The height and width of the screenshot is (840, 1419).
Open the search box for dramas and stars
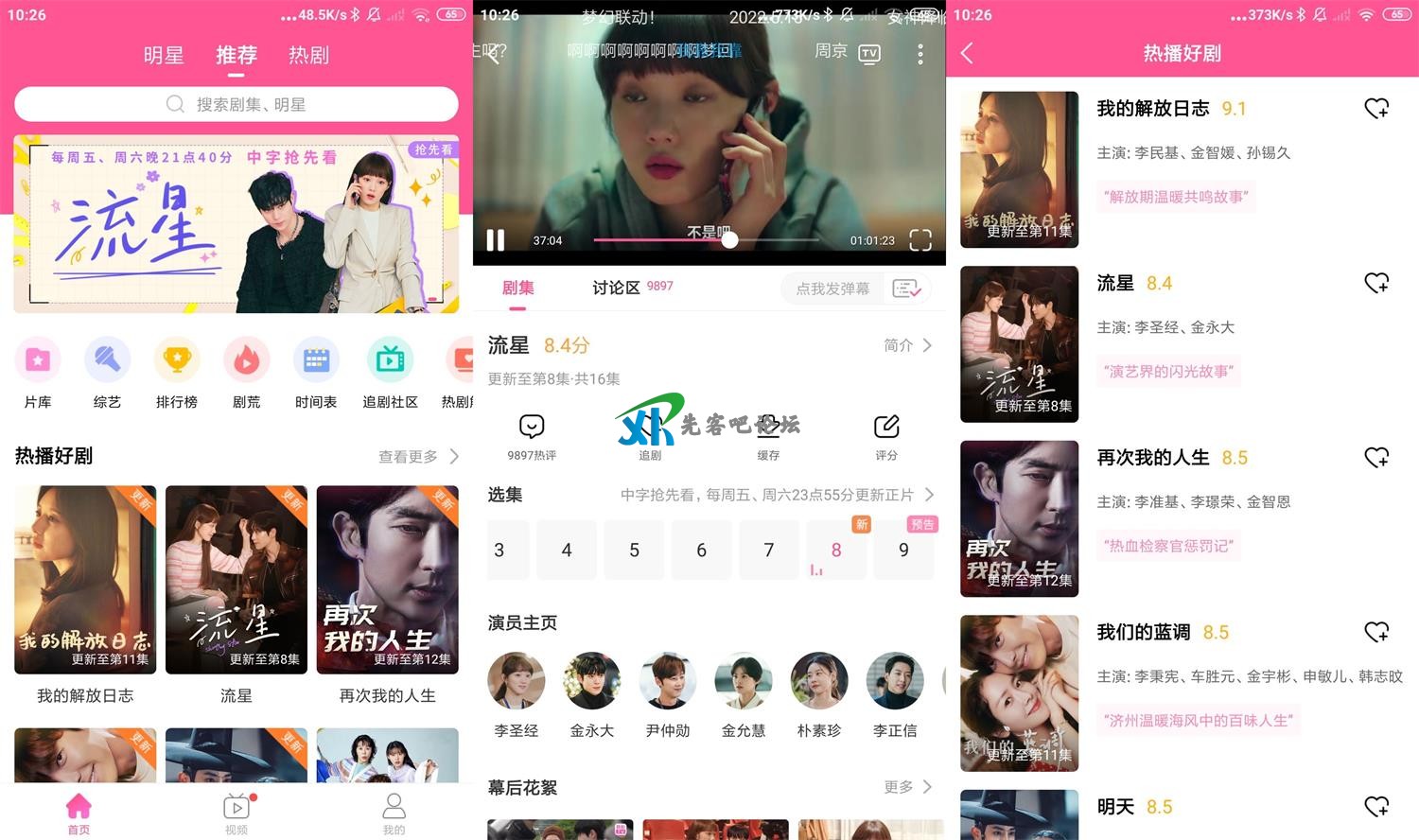236,104
